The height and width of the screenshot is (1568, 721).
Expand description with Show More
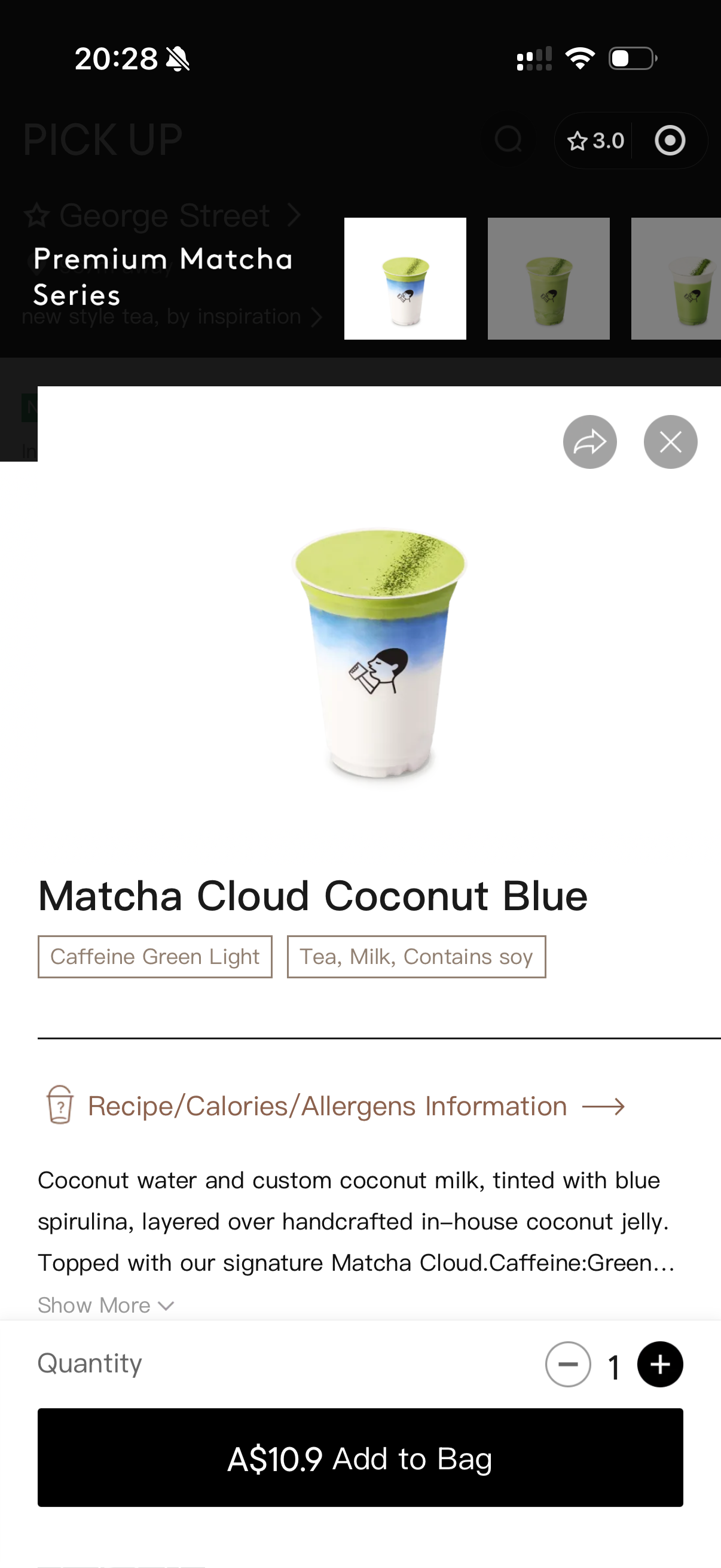(105, 1305)
